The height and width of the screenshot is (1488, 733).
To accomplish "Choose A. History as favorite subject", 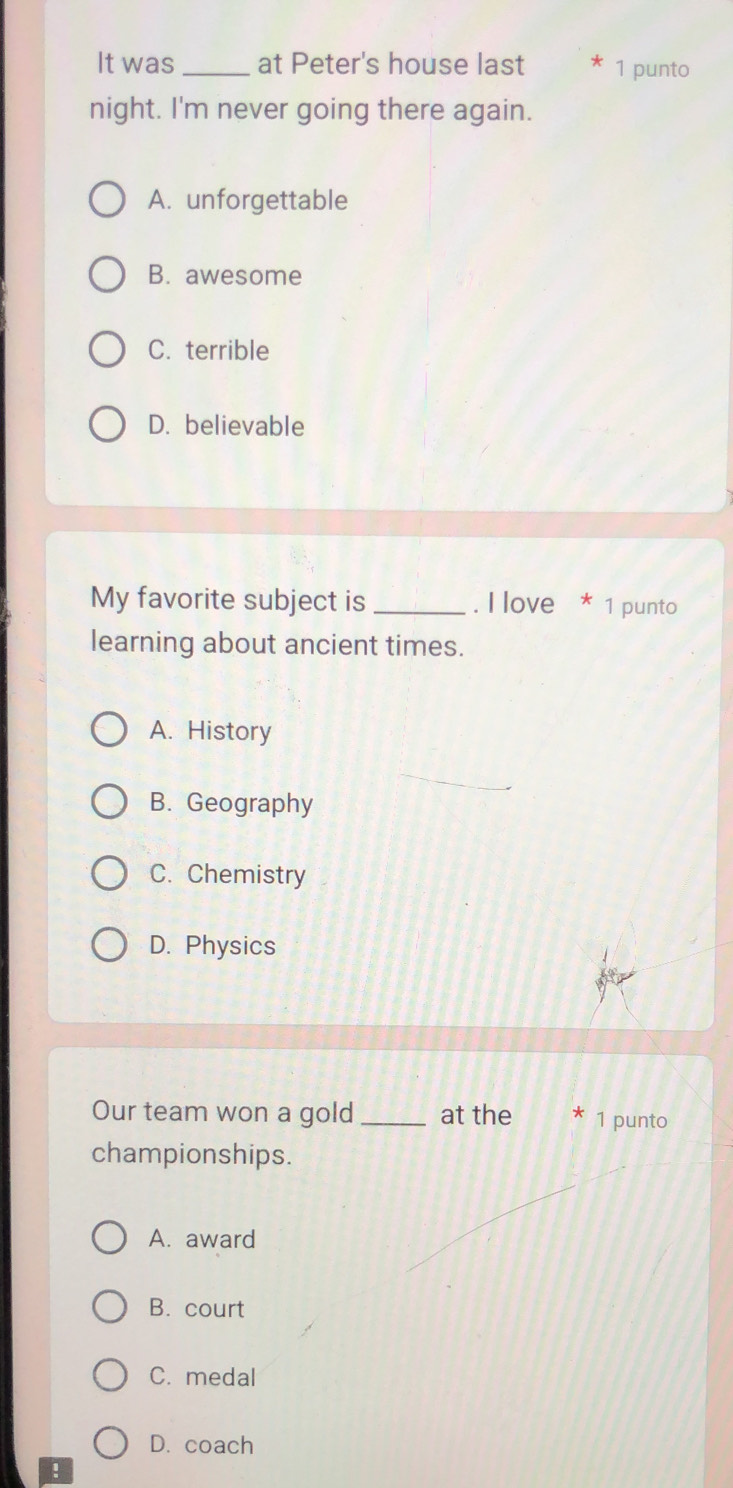I will pos(110,731).
